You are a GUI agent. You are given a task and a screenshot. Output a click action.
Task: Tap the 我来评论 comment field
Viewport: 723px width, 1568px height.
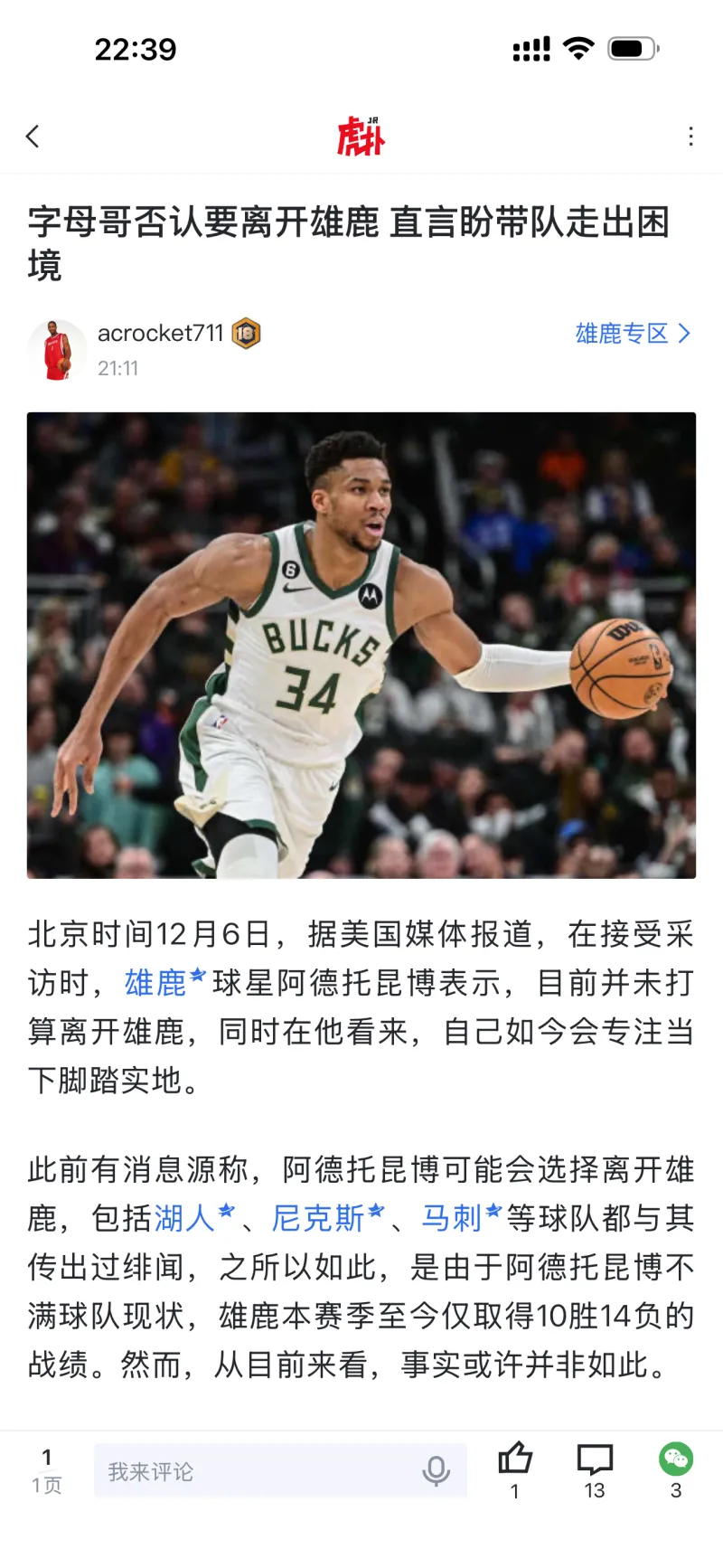coord(253,1471)
